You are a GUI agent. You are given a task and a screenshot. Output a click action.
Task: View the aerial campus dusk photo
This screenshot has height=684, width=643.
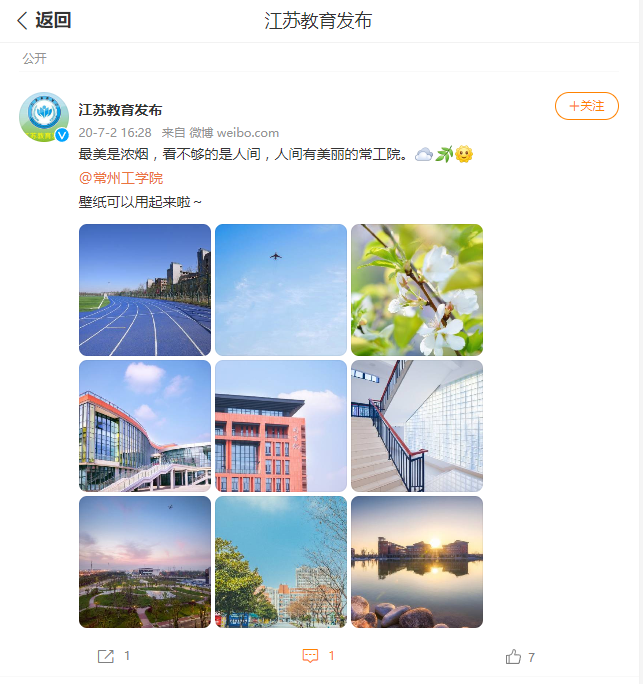coord(145,562)
